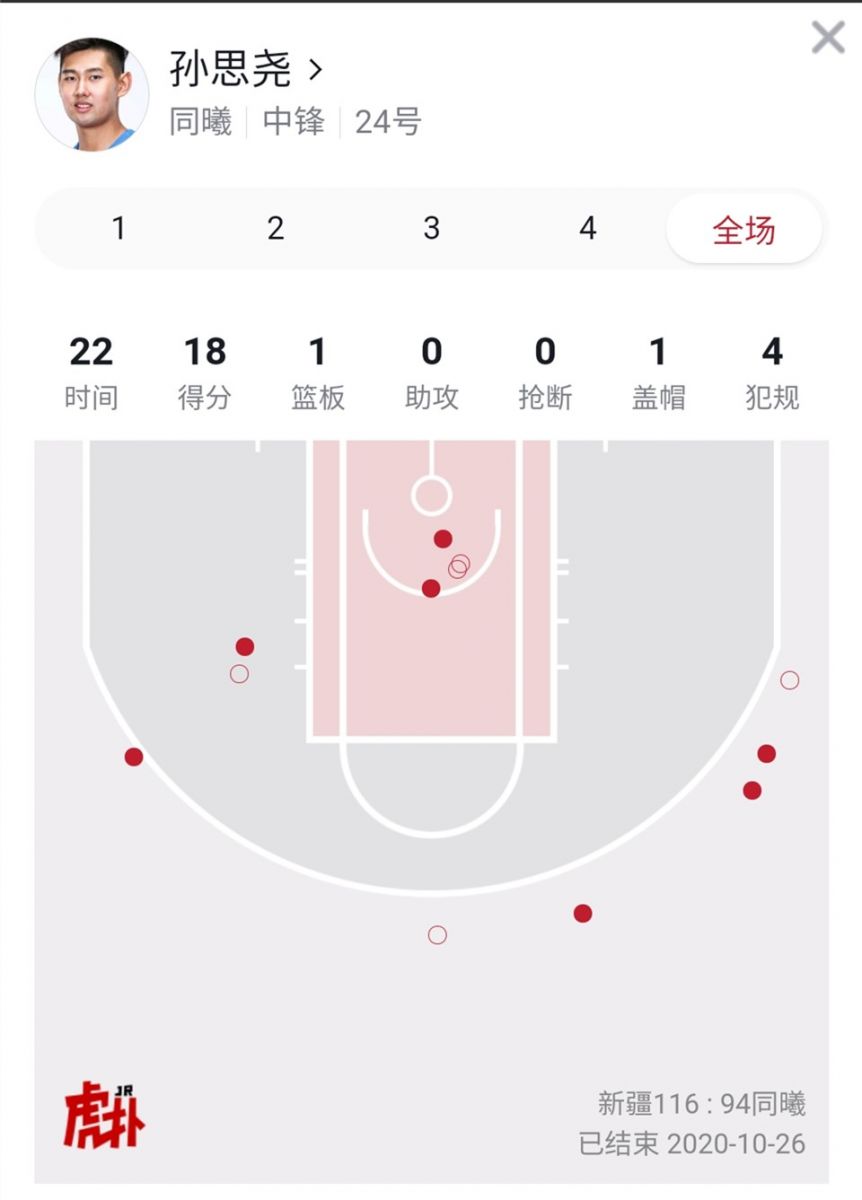Open 孙思尧's player profile

246,70
